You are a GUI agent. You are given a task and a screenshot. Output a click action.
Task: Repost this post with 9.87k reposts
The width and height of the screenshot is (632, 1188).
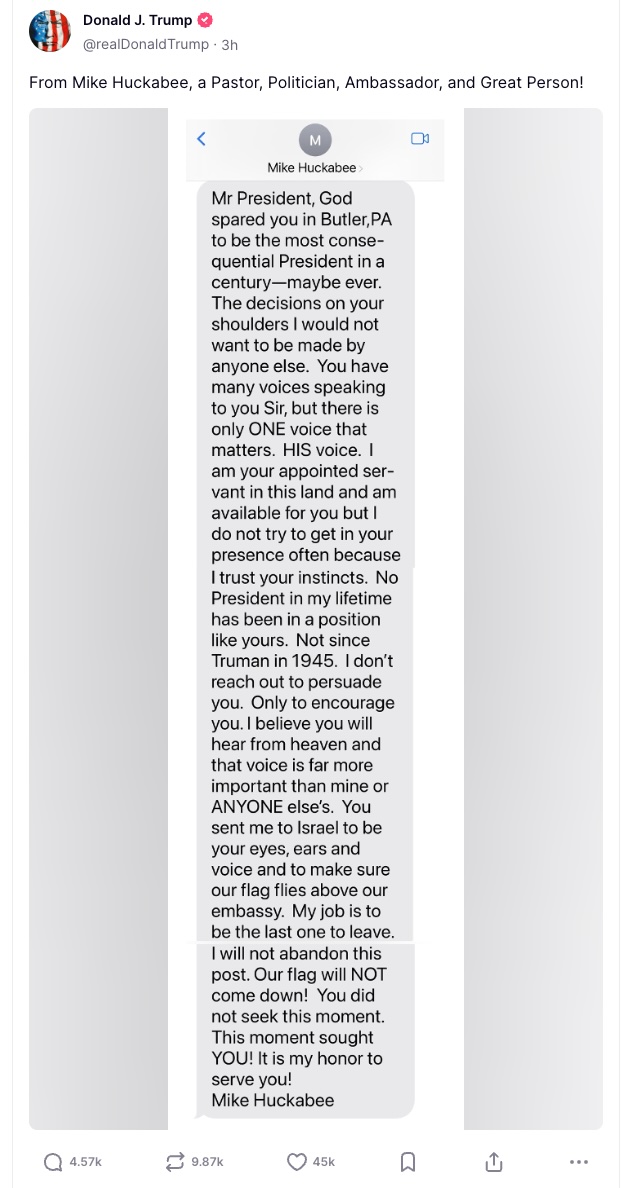pyautogui.click(x=174, y=1161)
